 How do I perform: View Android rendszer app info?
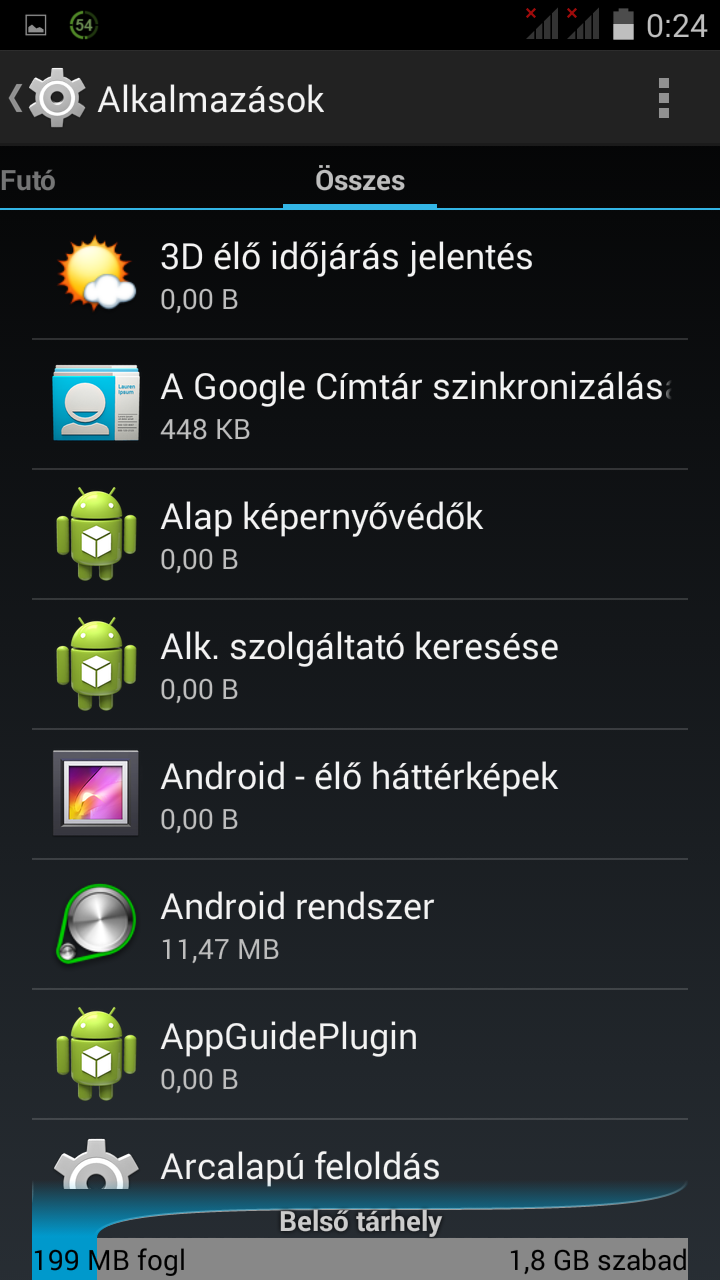click(x=360, y=924)
